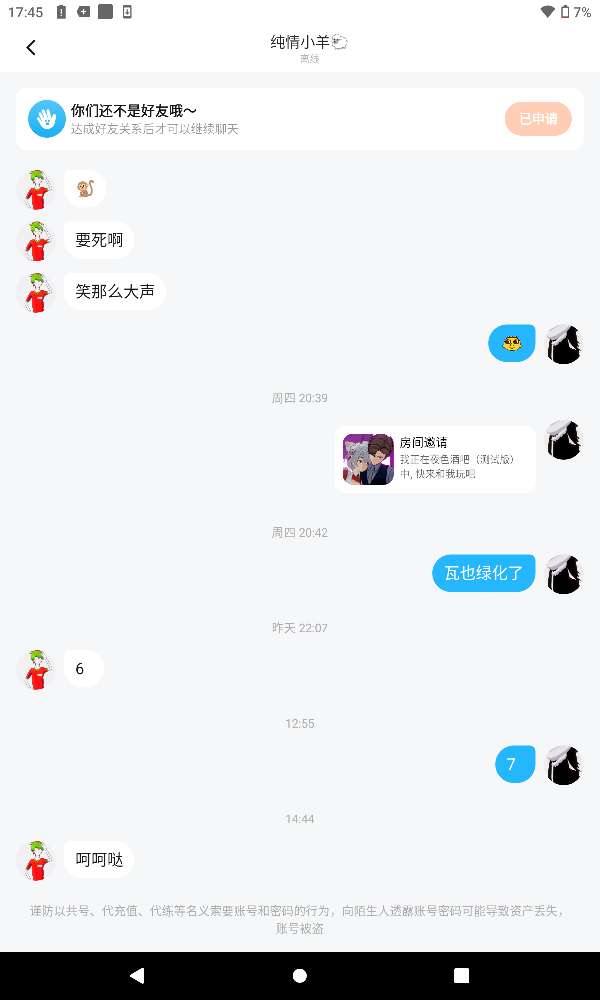
Task: View own avatar beside 瓦也绿化了
Action: (564, 573)
